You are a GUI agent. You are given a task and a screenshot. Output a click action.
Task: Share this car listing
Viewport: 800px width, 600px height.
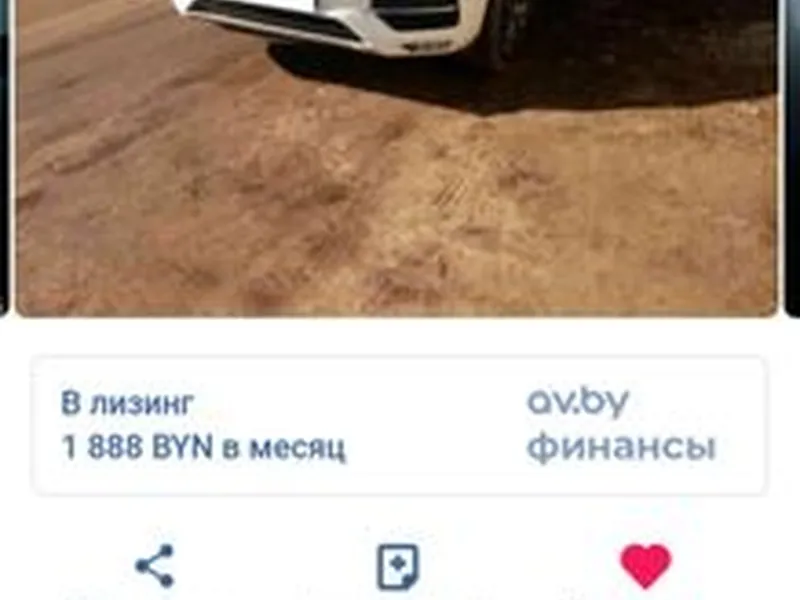(x=155, y=566)
